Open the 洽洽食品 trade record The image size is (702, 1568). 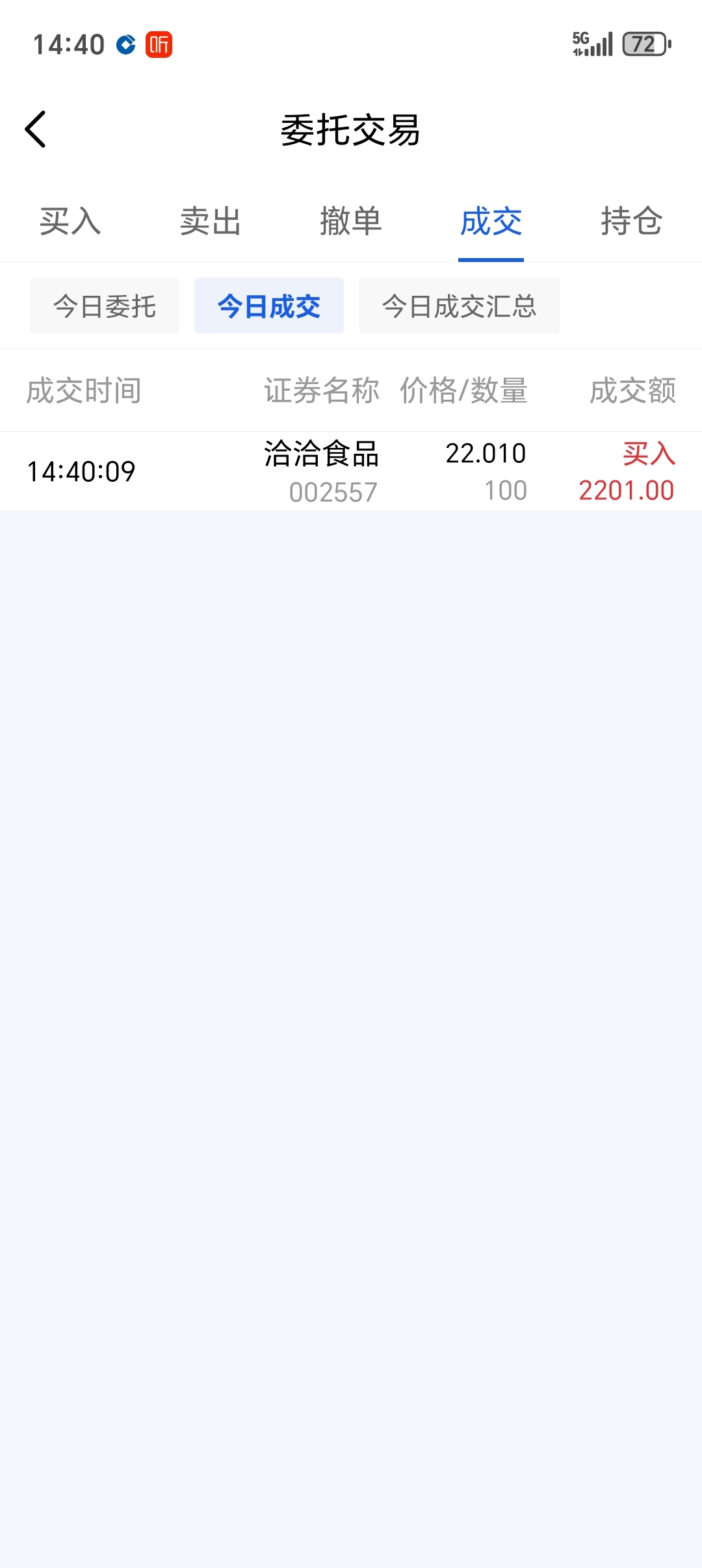[x=351, y=472]
